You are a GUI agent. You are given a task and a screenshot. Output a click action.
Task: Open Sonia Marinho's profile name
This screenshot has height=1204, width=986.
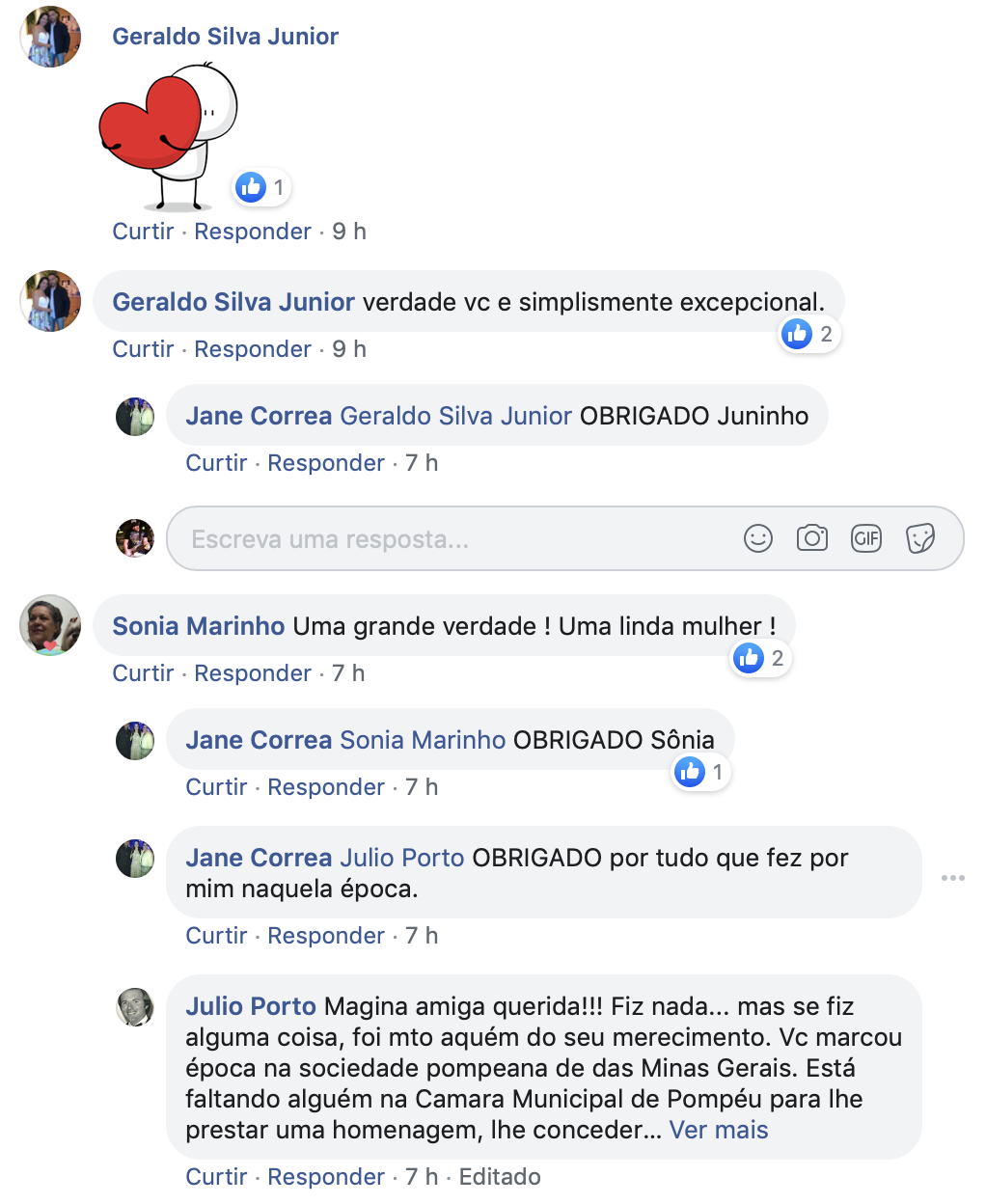(199, 626)
